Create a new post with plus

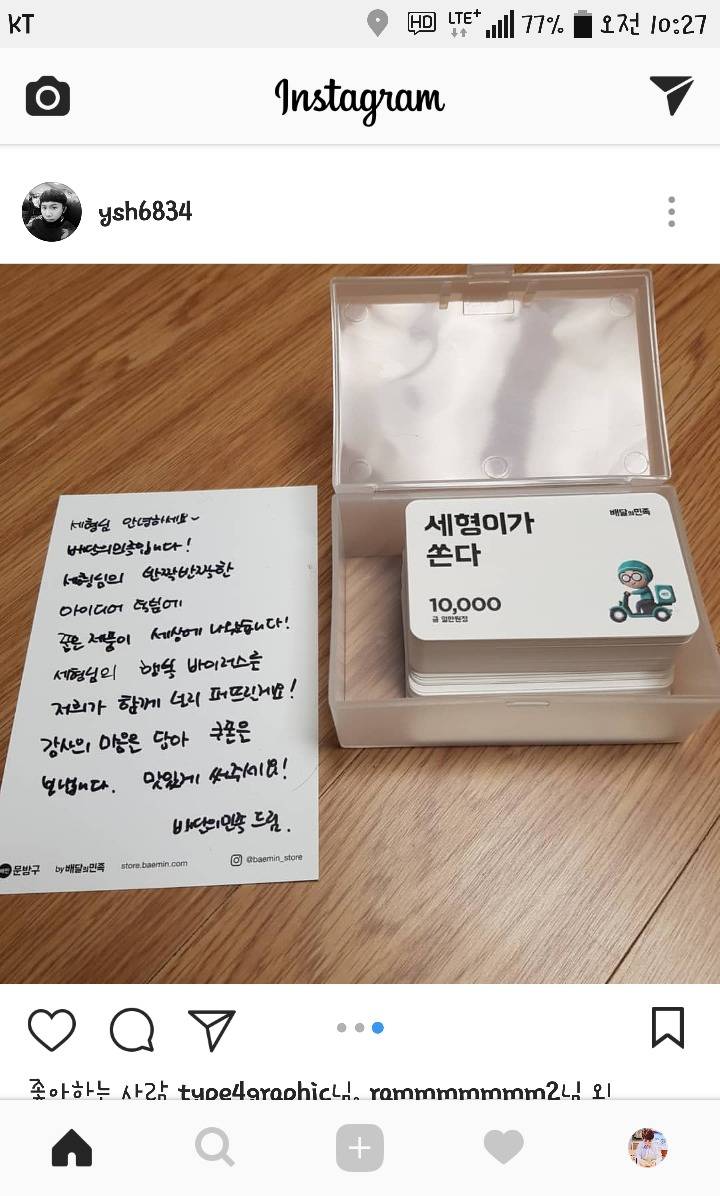coord(359,1149)
